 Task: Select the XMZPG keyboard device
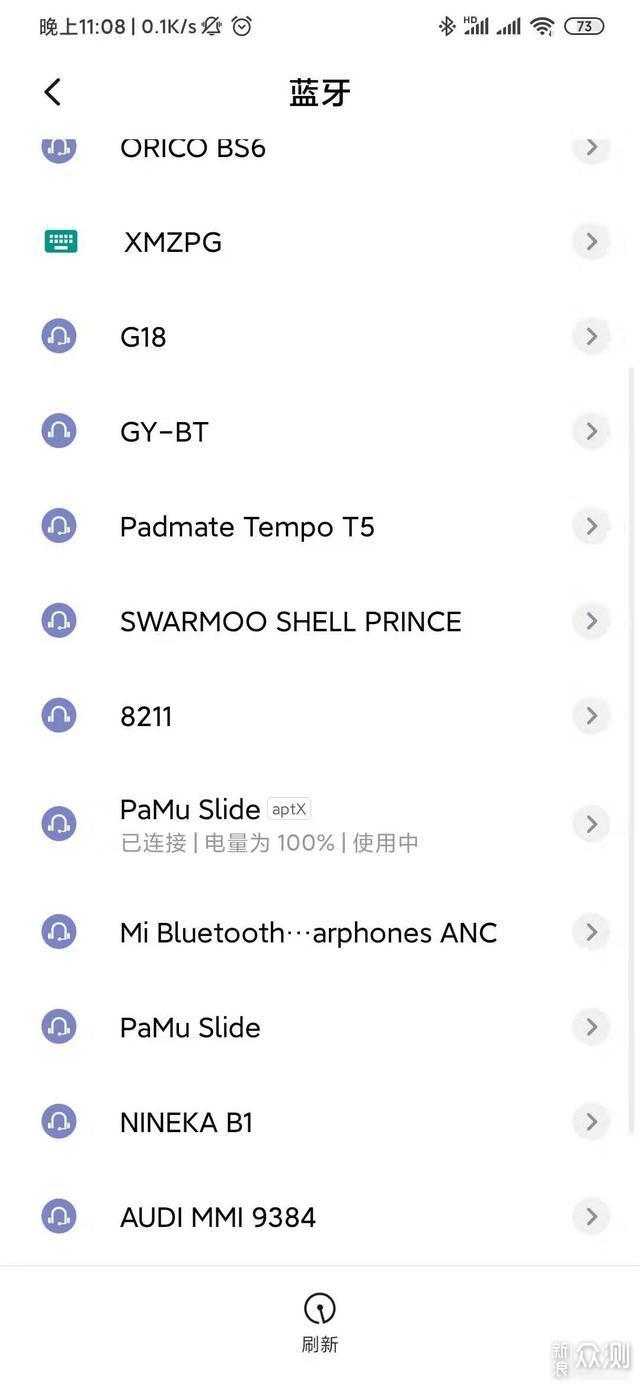point(172,242)
